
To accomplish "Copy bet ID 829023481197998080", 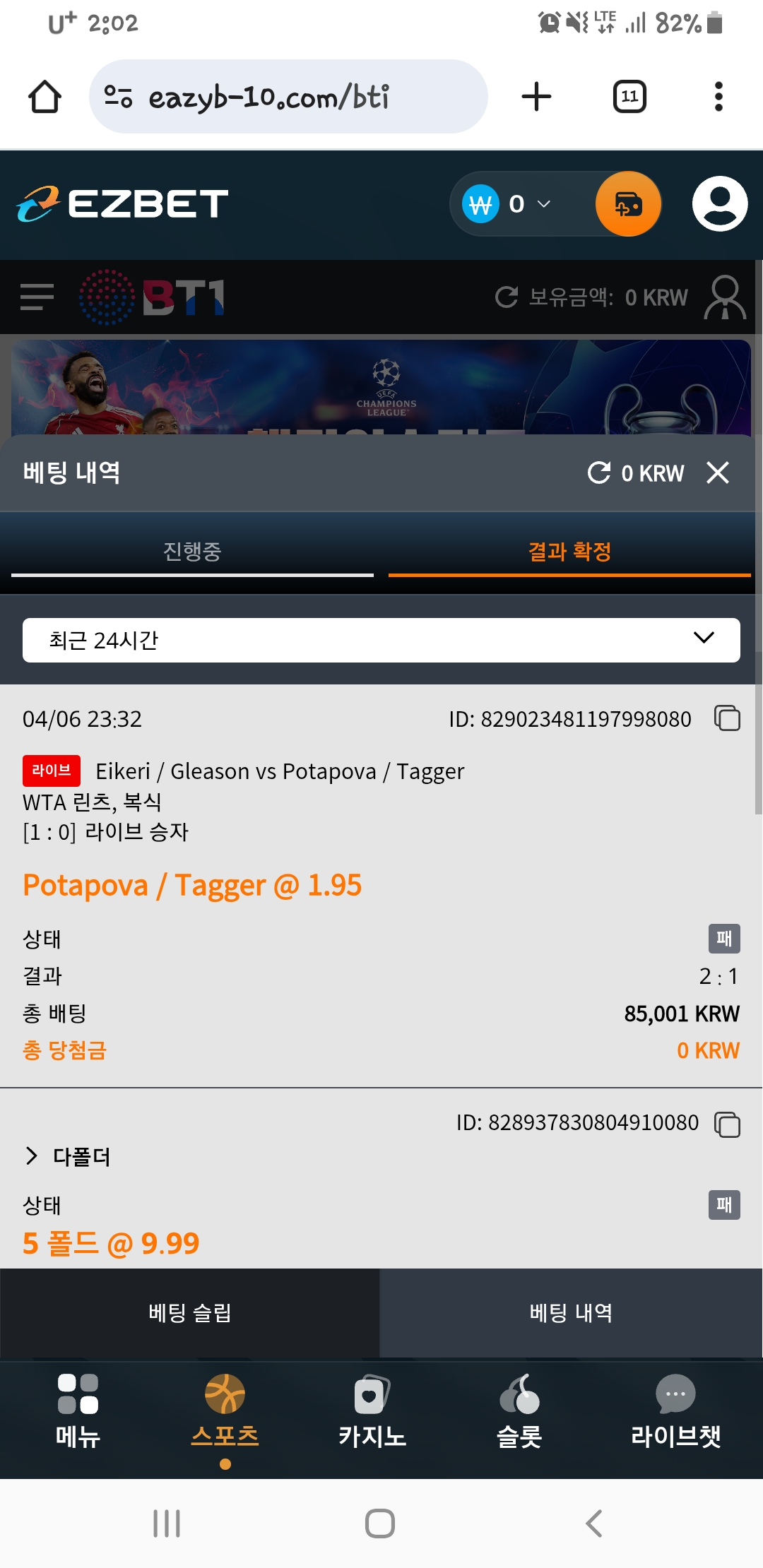I will (x=727, y=718).
